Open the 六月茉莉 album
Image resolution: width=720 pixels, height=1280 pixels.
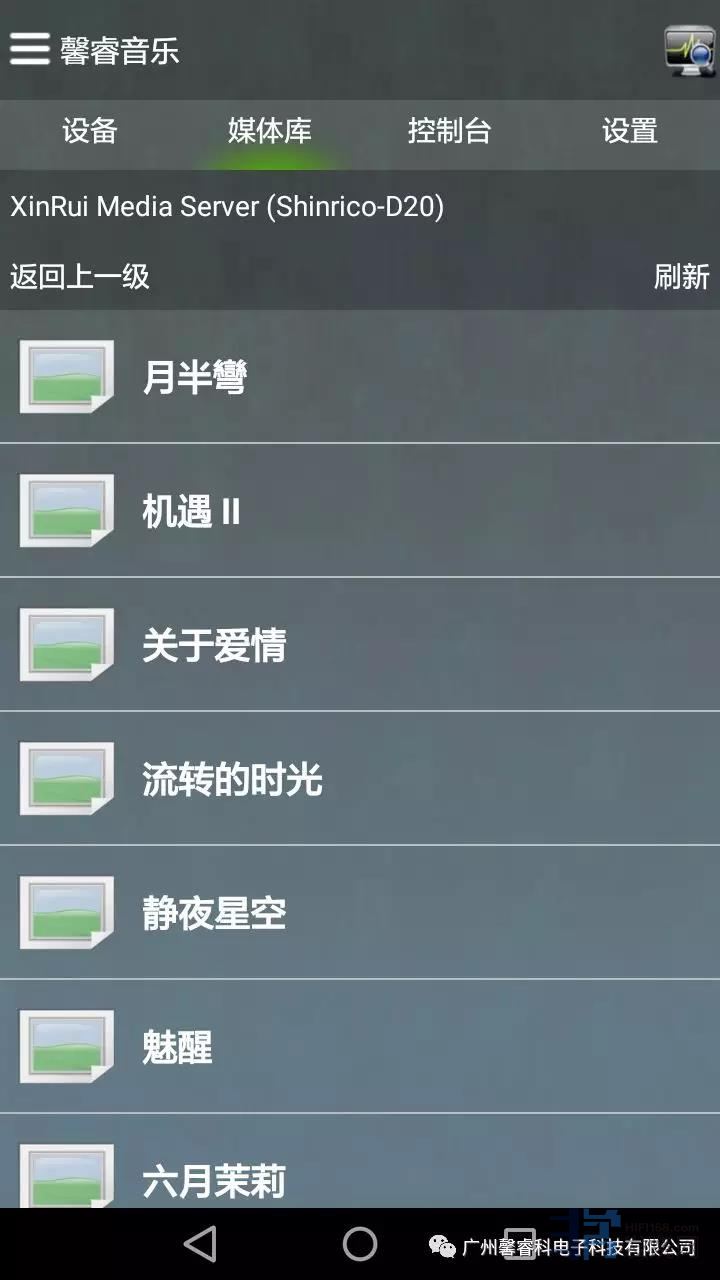tap(360, 1175)
